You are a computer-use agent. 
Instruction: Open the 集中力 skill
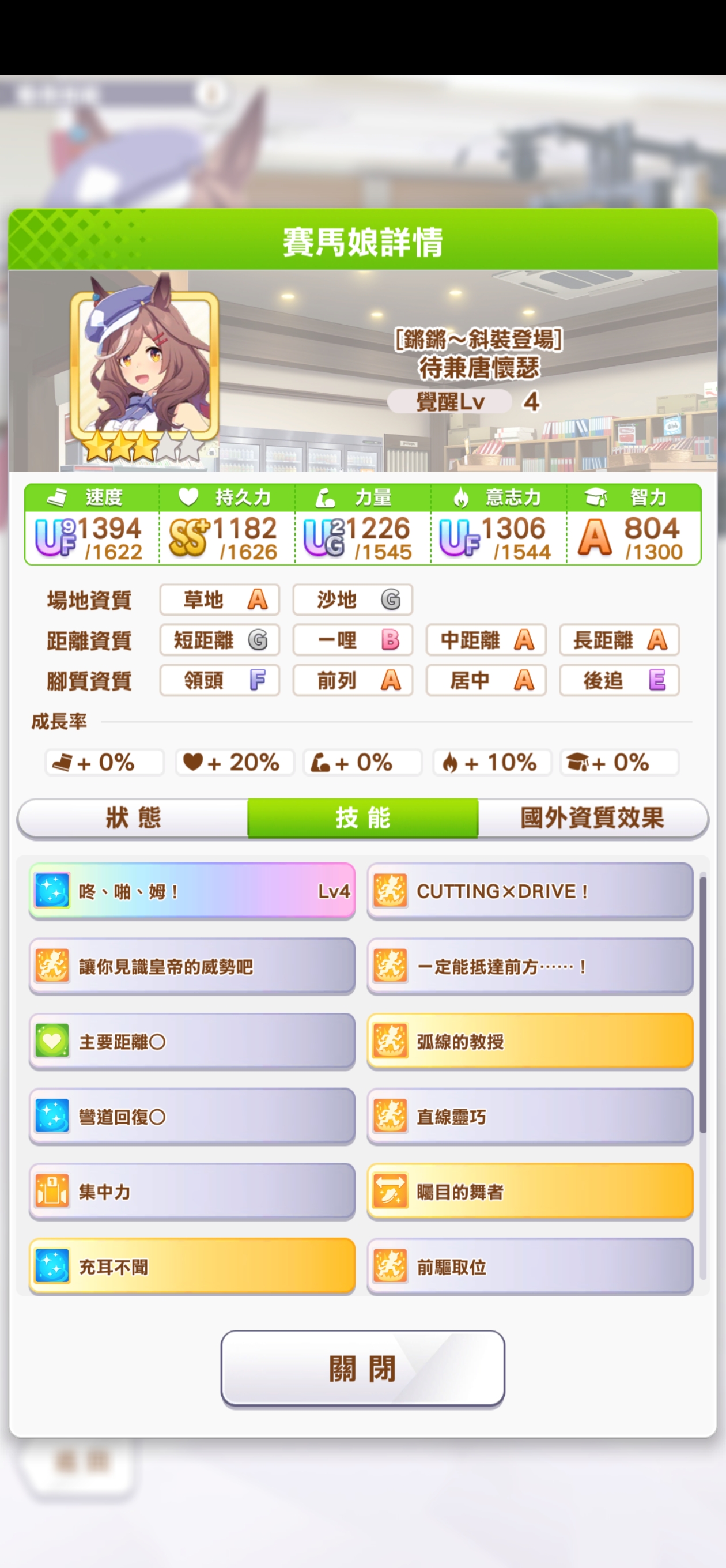point(192,1191)
